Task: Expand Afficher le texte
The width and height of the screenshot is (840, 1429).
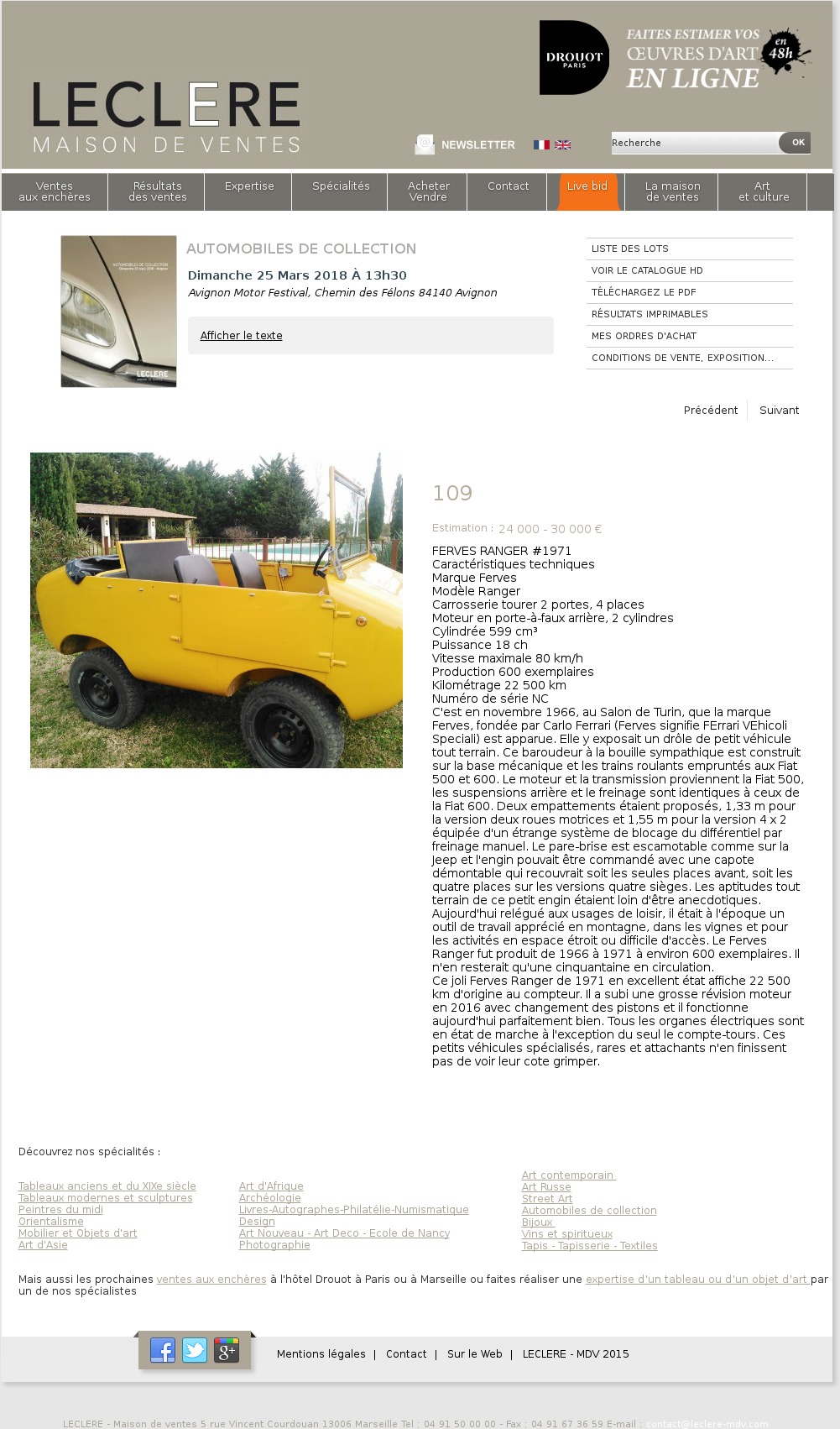Action: coord(241,336)
